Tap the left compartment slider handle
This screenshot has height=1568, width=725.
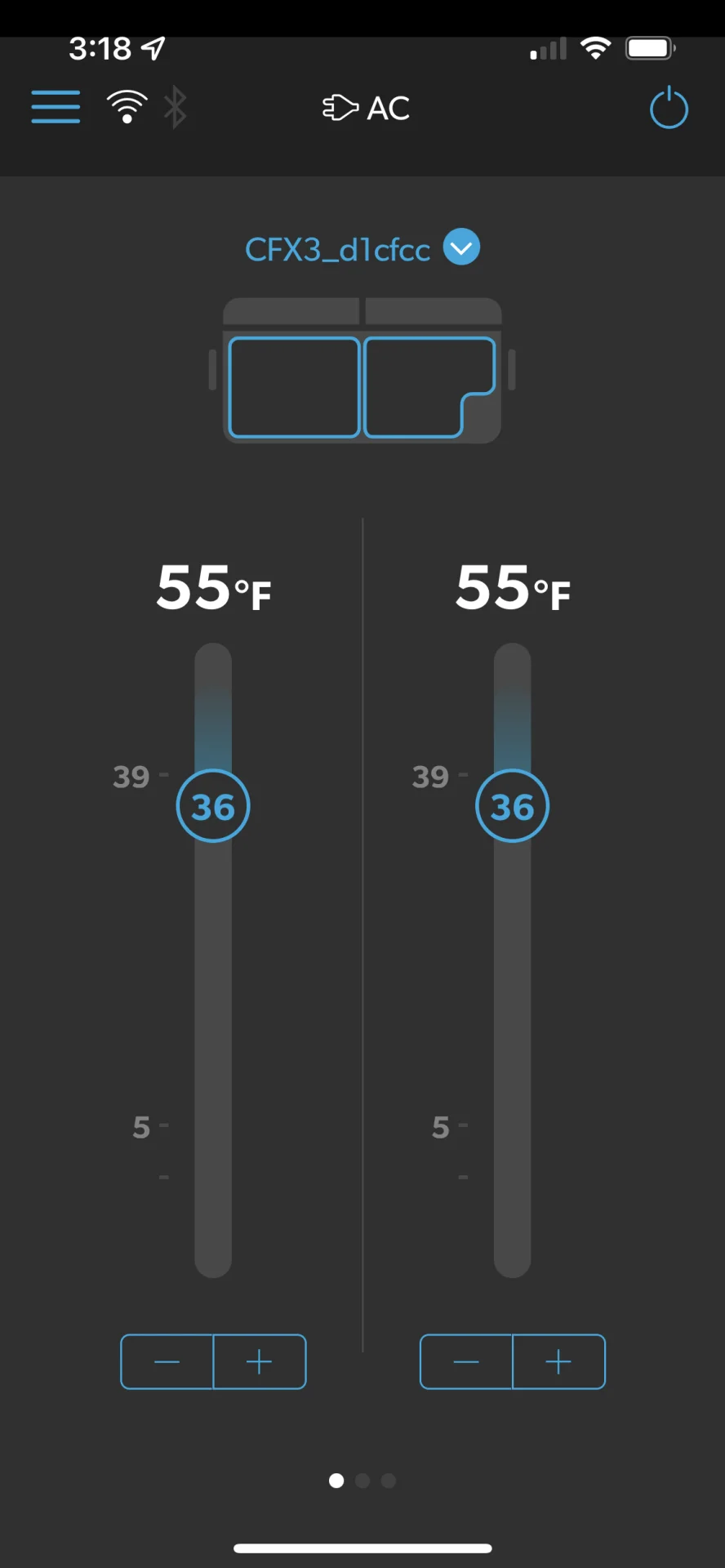pos(213,806)
